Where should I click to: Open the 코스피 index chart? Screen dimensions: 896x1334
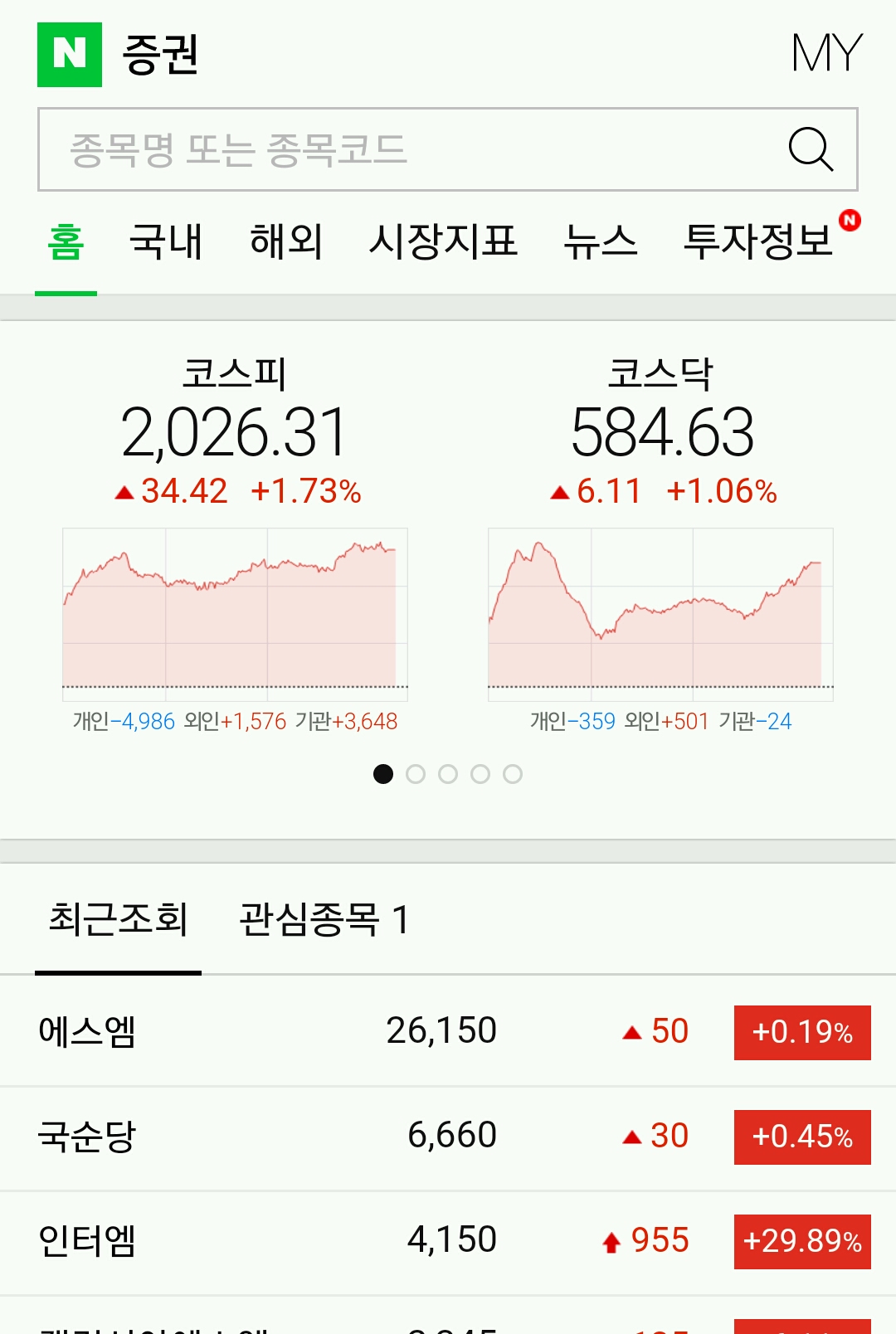pyautogui.click(x=235, y=614)
